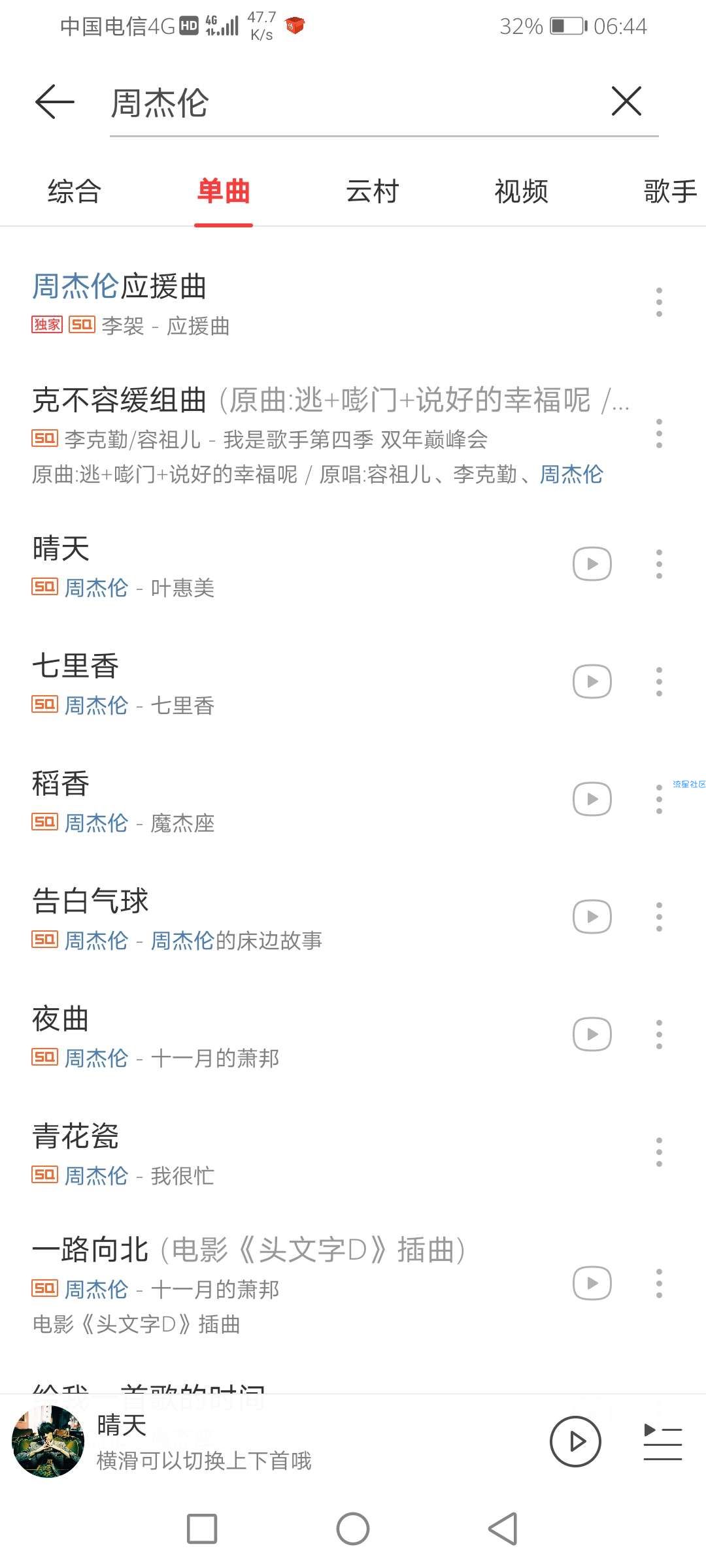Image resolution: width=706 pixels, height=1568 pixels.
Task: Switch to the 云村 tab
Action: click(372, 192)
